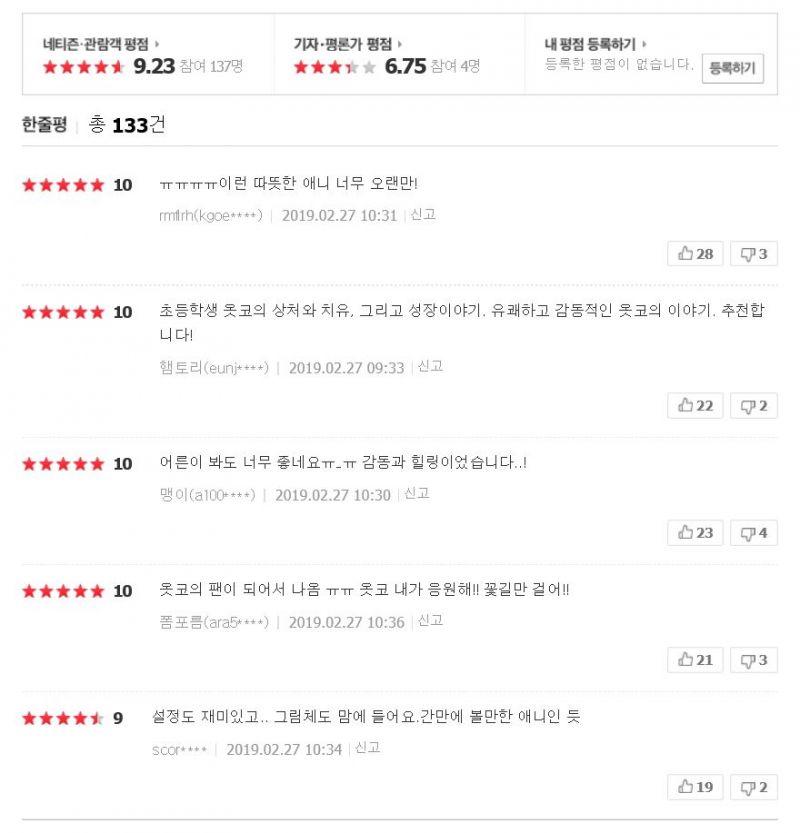Dislike 폼포름's review

[x=754, y=660]
